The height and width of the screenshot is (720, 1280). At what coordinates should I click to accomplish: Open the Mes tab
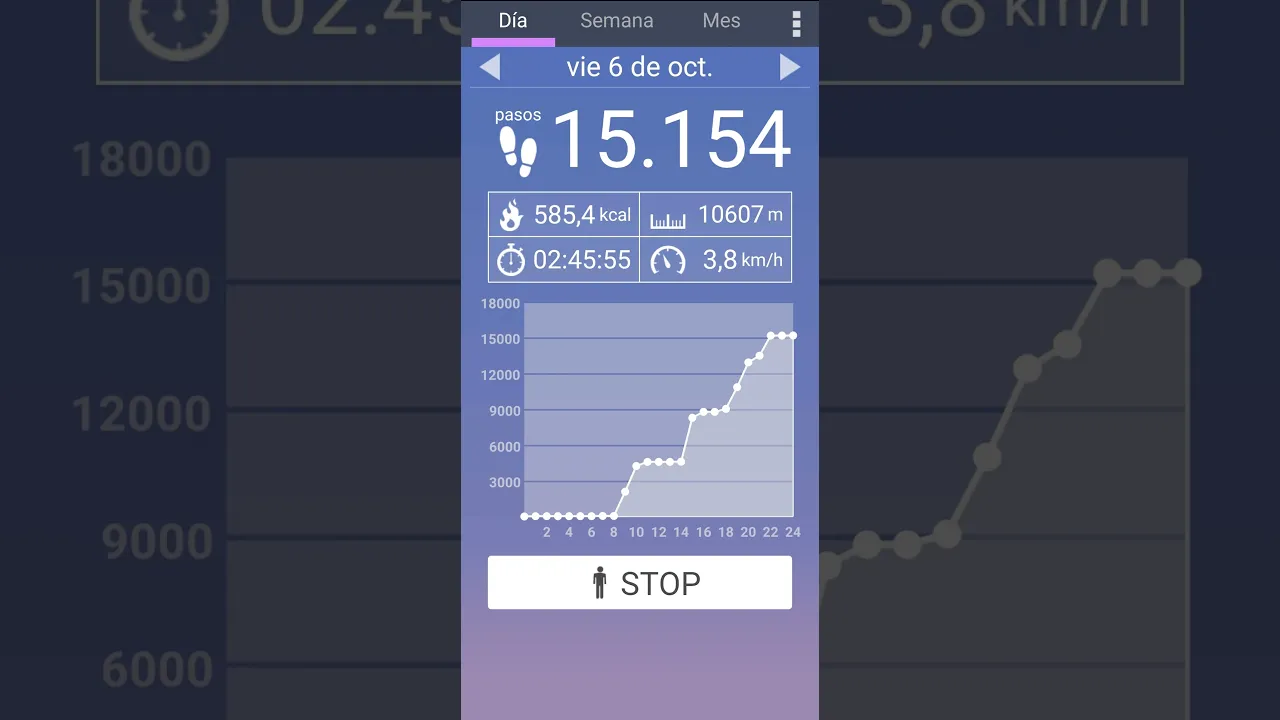coord(721,21)
